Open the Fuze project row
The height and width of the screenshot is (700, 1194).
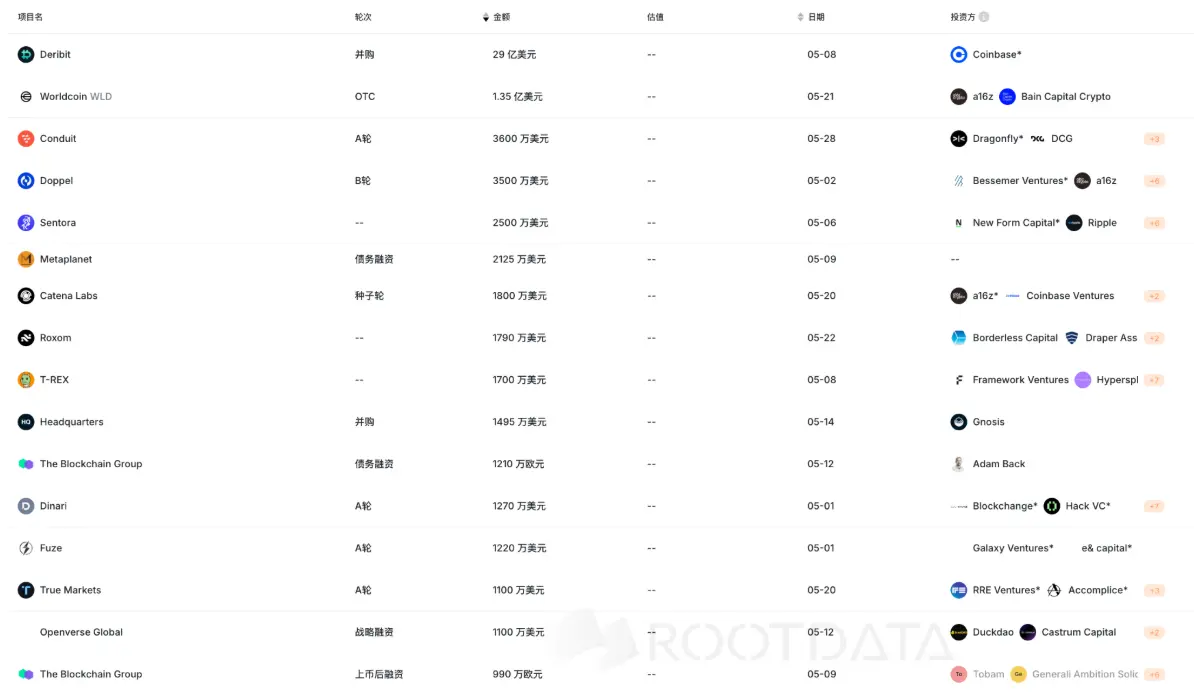point(51,548)
